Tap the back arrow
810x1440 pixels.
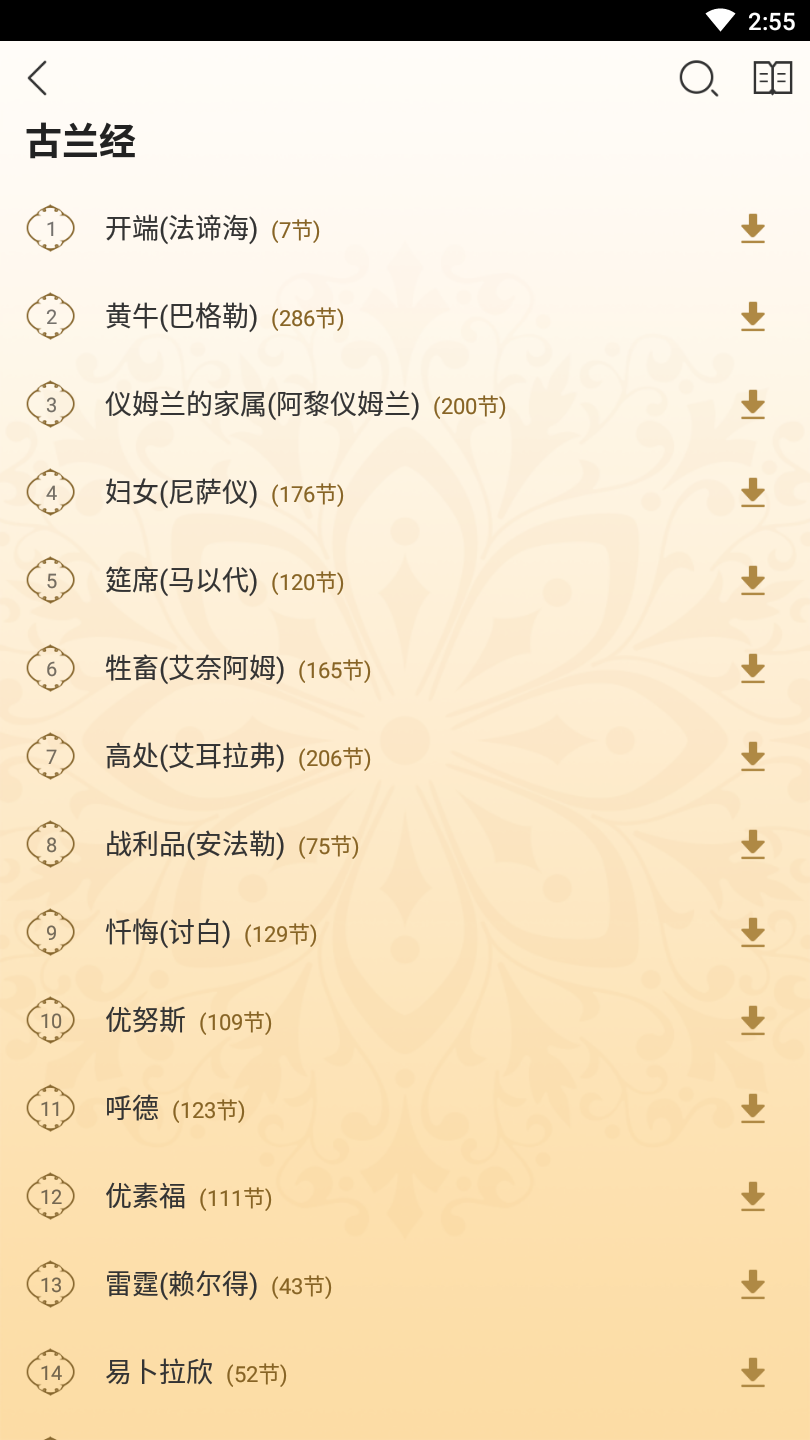coord(37,78)
